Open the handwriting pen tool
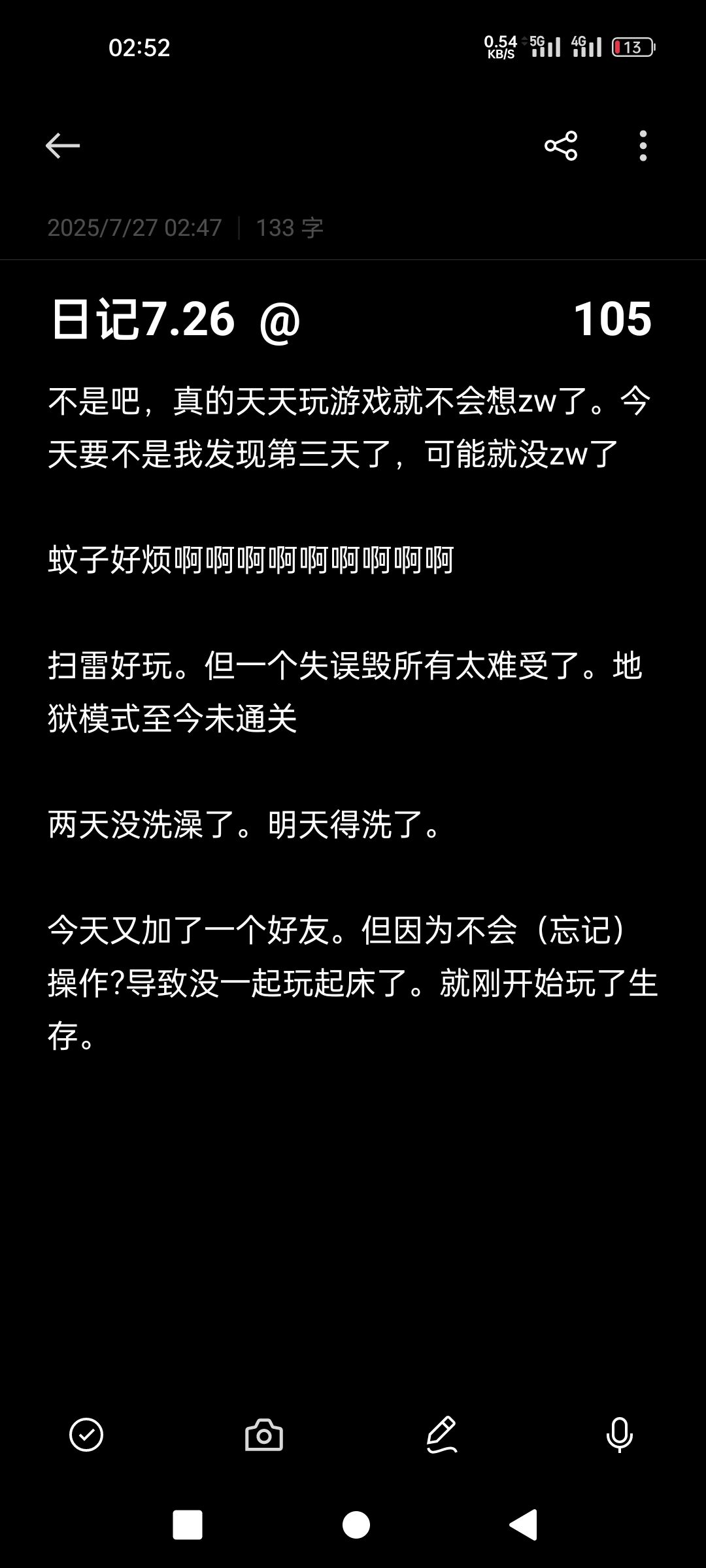Viewport: 706px width, 1568px height. click(x=442, y=1435)
